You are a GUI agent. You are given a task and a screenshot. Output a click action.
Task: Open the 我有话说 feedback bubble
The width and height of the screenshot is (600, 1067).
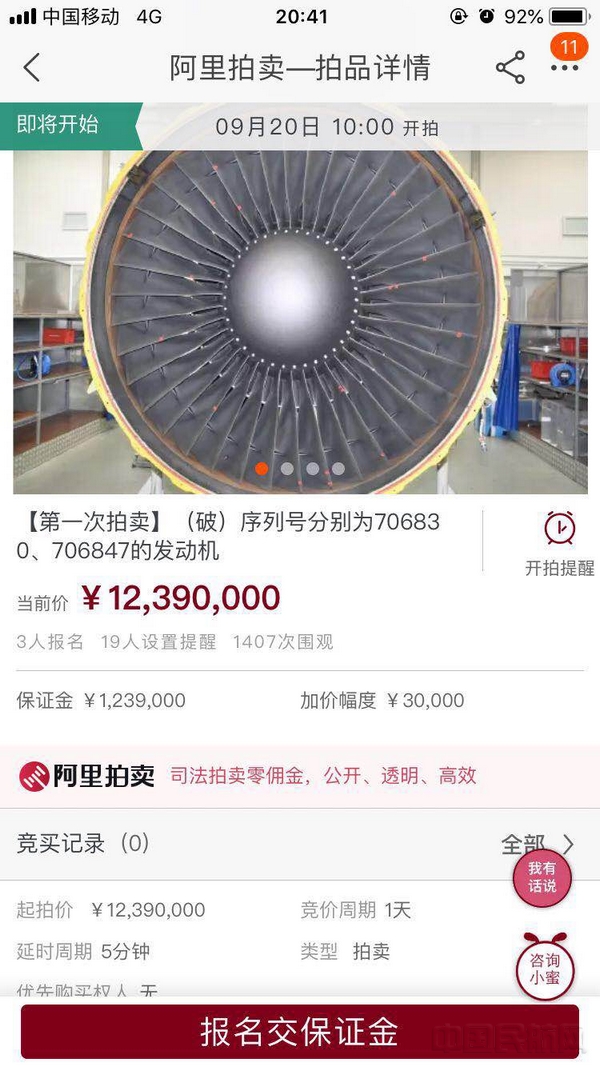click(542, 877)
